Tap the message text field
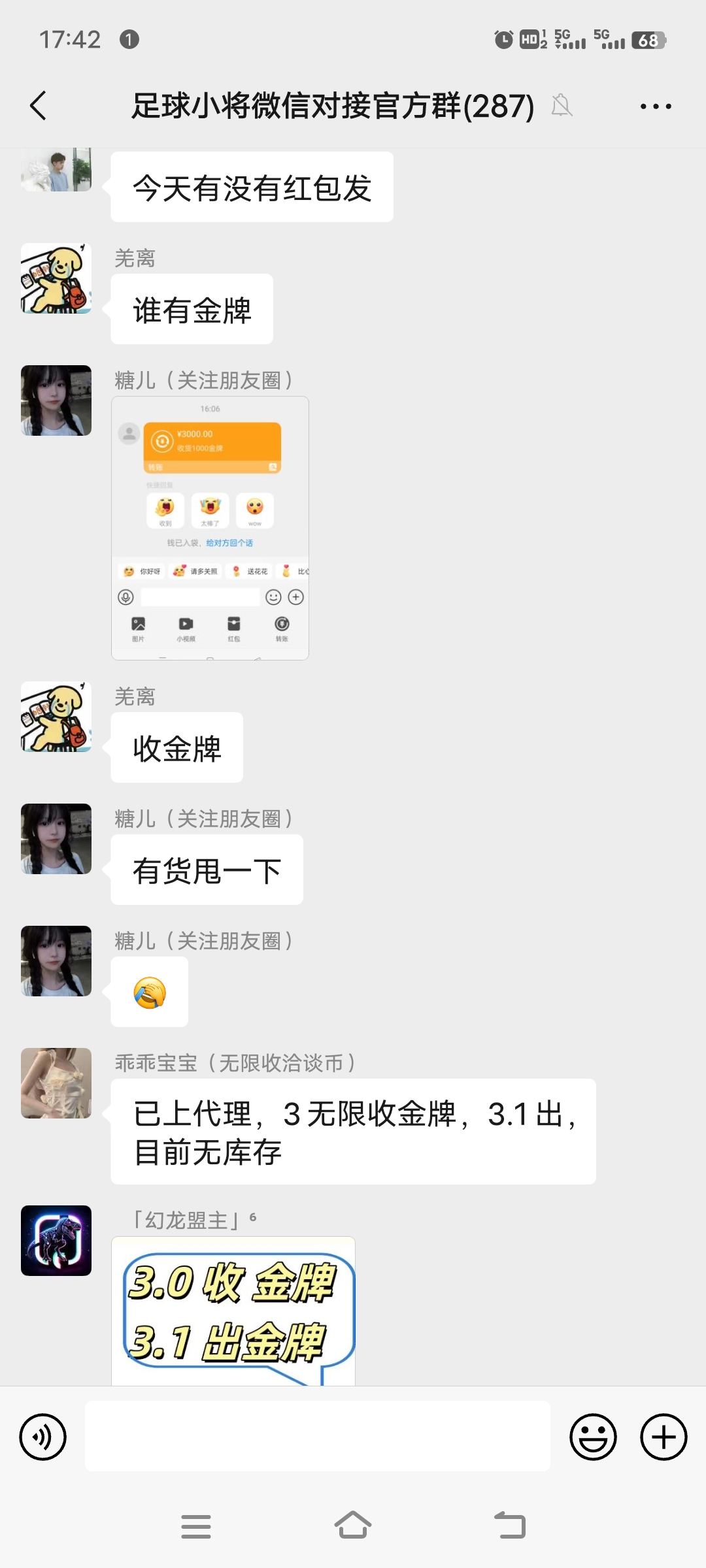 pos(317,1436)
